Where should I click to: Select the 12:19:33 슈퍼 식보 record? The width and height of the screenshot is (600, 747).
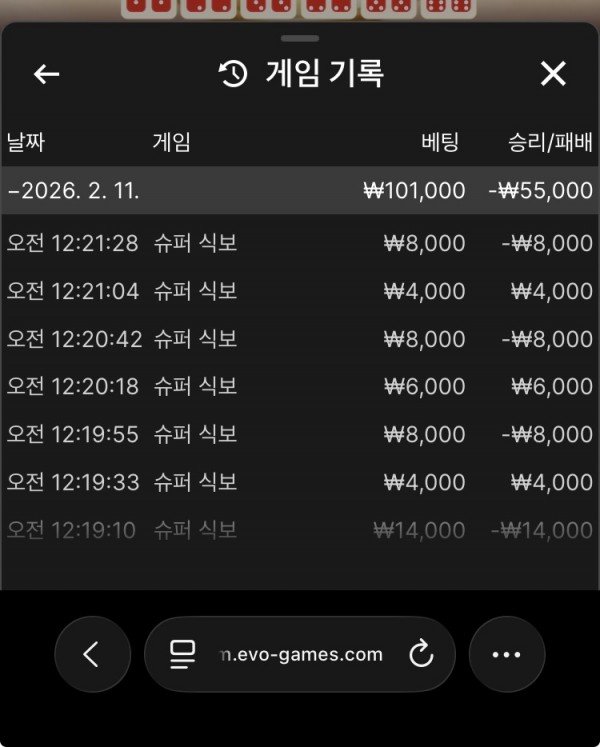point(300,482)
